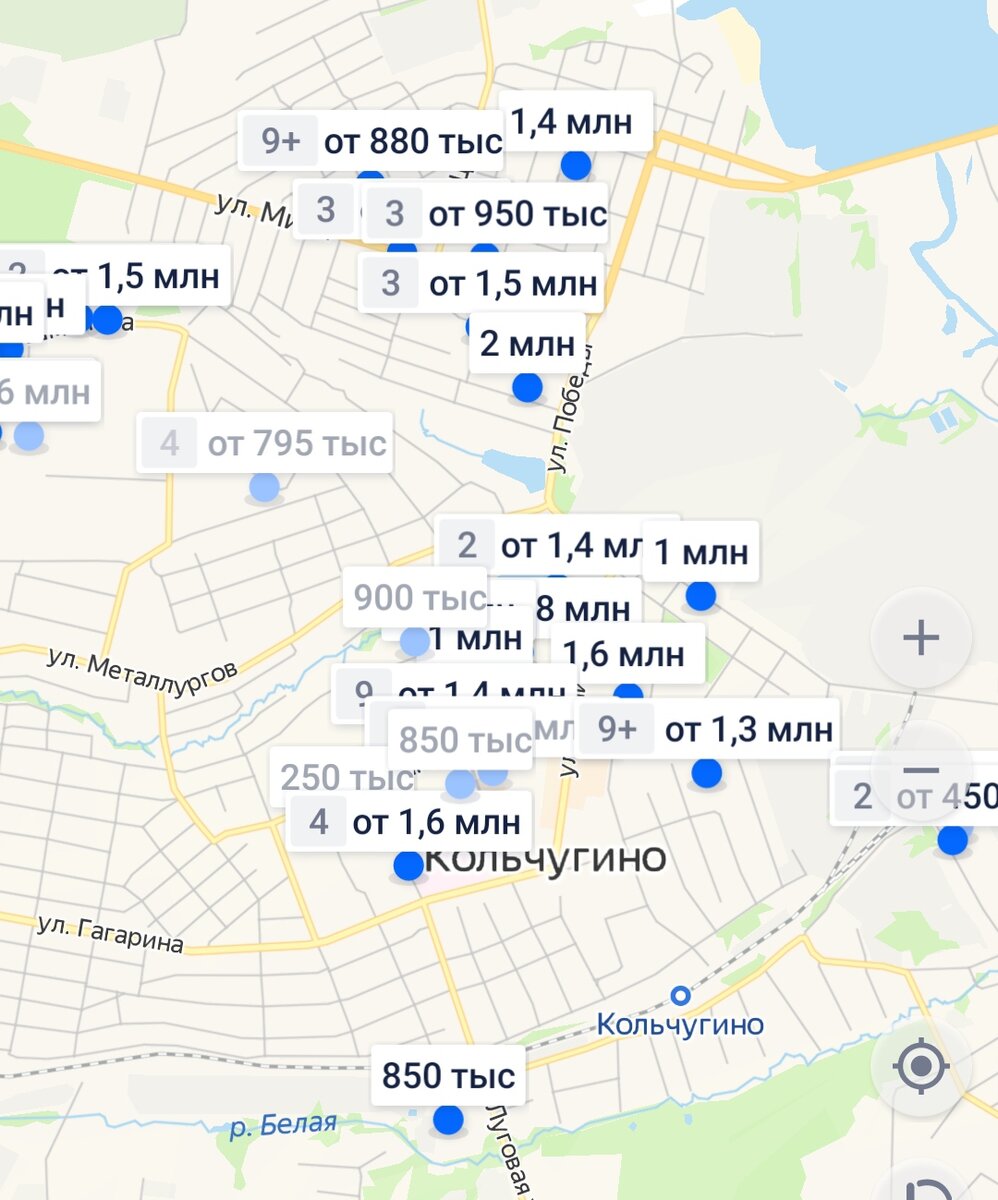This screenshot has height=1200, width=998.
Task: Click the zoom in plus icon
Action: coord(922,637)
